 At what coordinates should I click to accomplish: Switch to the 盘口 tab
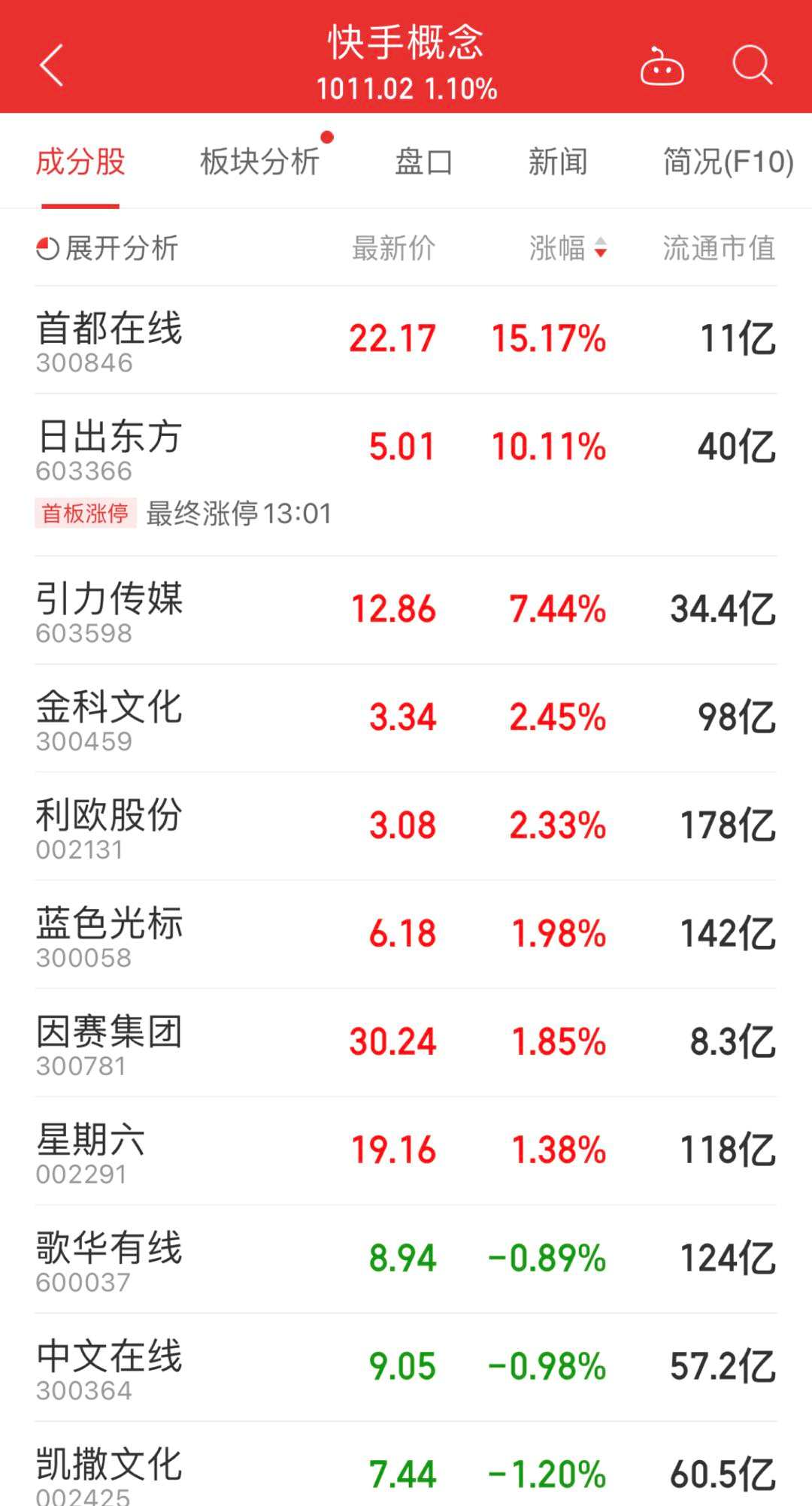(x=424, y=162)
